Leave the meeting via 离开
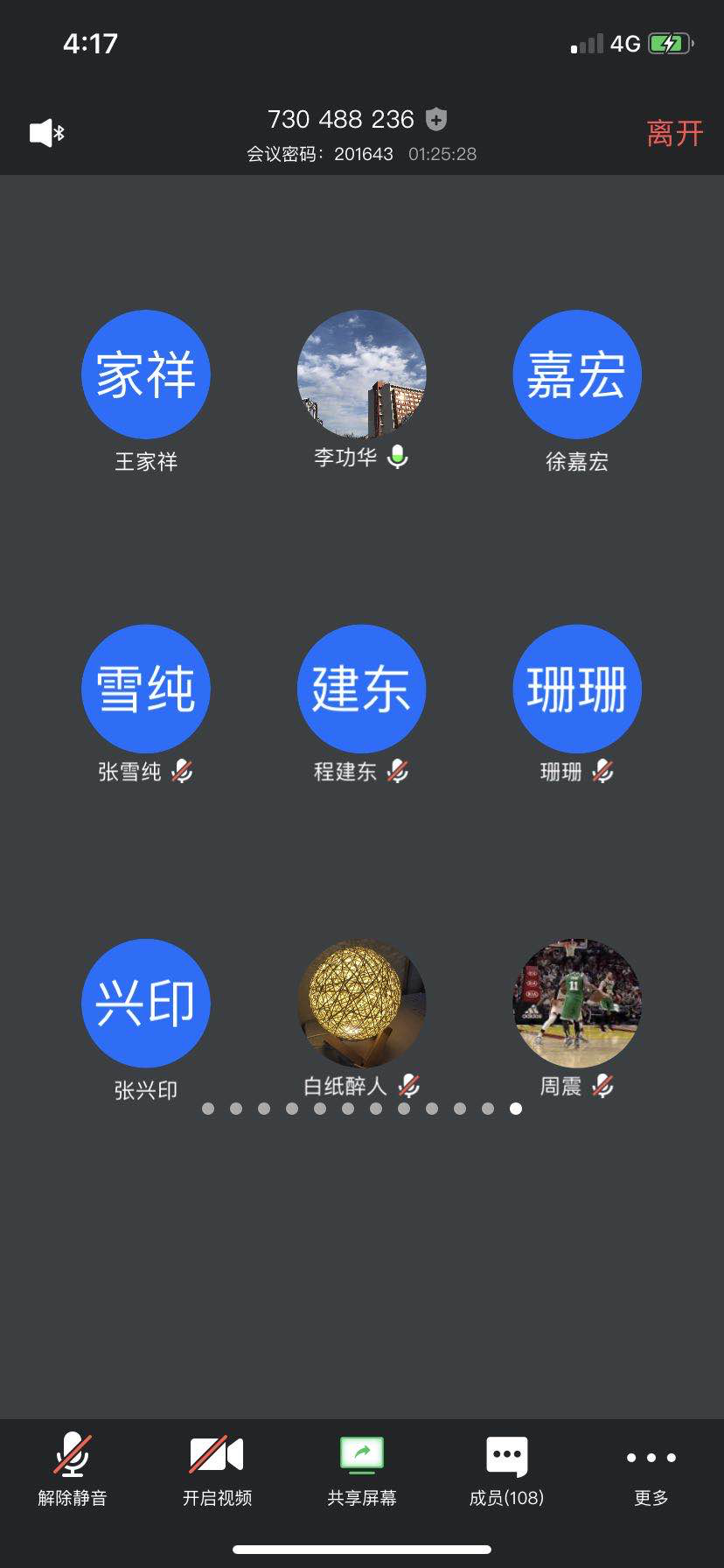The height and width of the screenshot is (1568, 724). click(x=674, y=134)
